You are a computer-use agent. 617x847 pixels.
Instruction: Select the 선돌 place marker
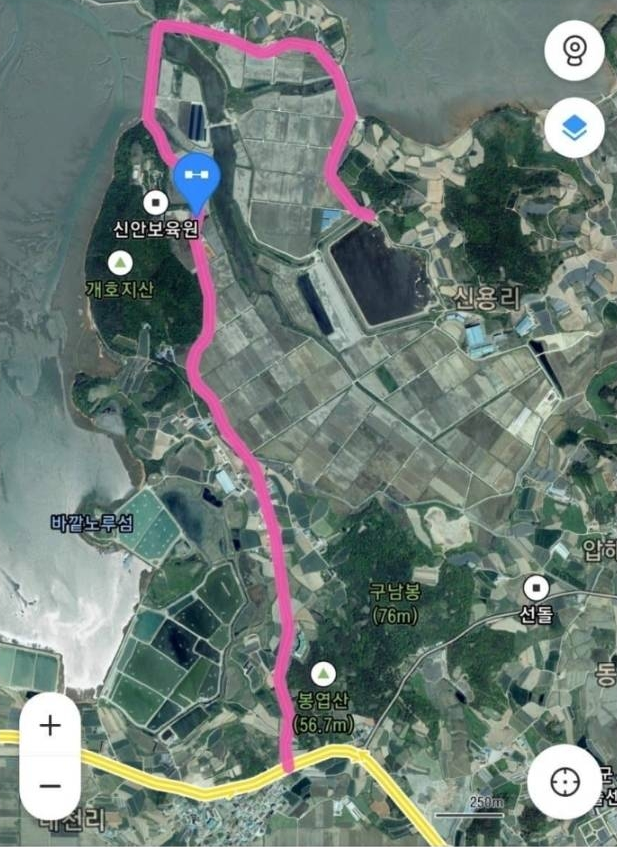pos(536,588)
